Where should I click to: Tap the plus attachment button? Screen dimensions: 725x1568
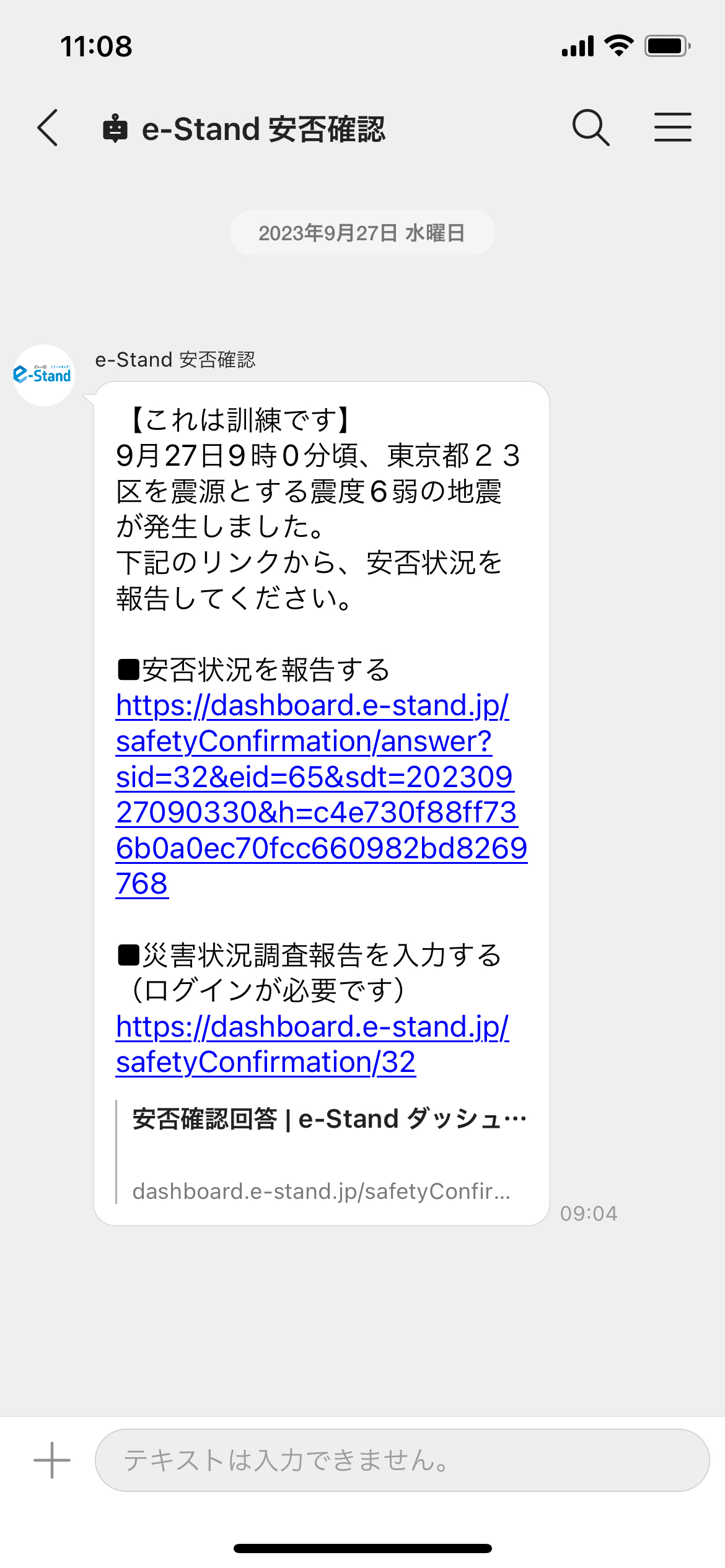(x=52, y=1460)
